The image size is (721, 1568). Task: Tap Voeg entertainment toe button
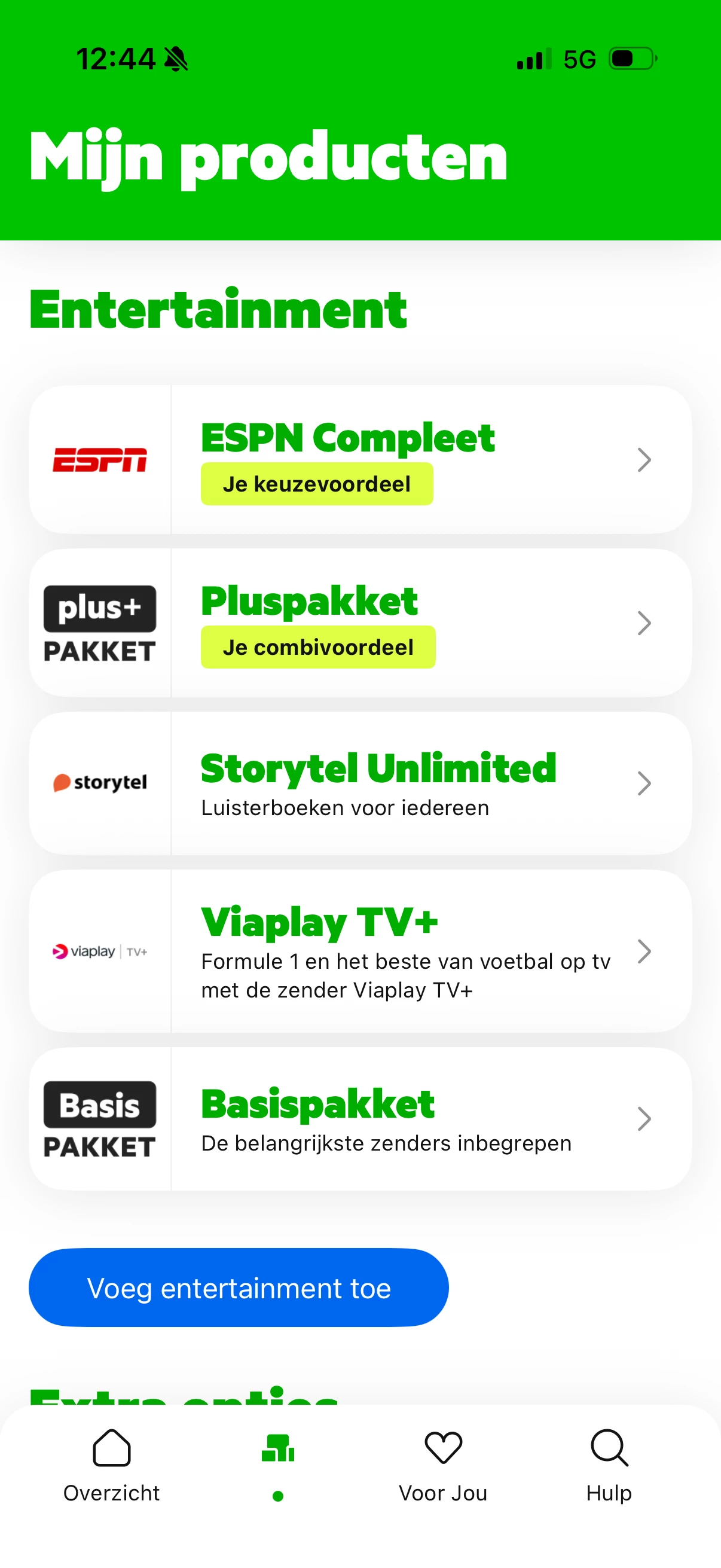pyautogui.click(x=239, y=1288)
